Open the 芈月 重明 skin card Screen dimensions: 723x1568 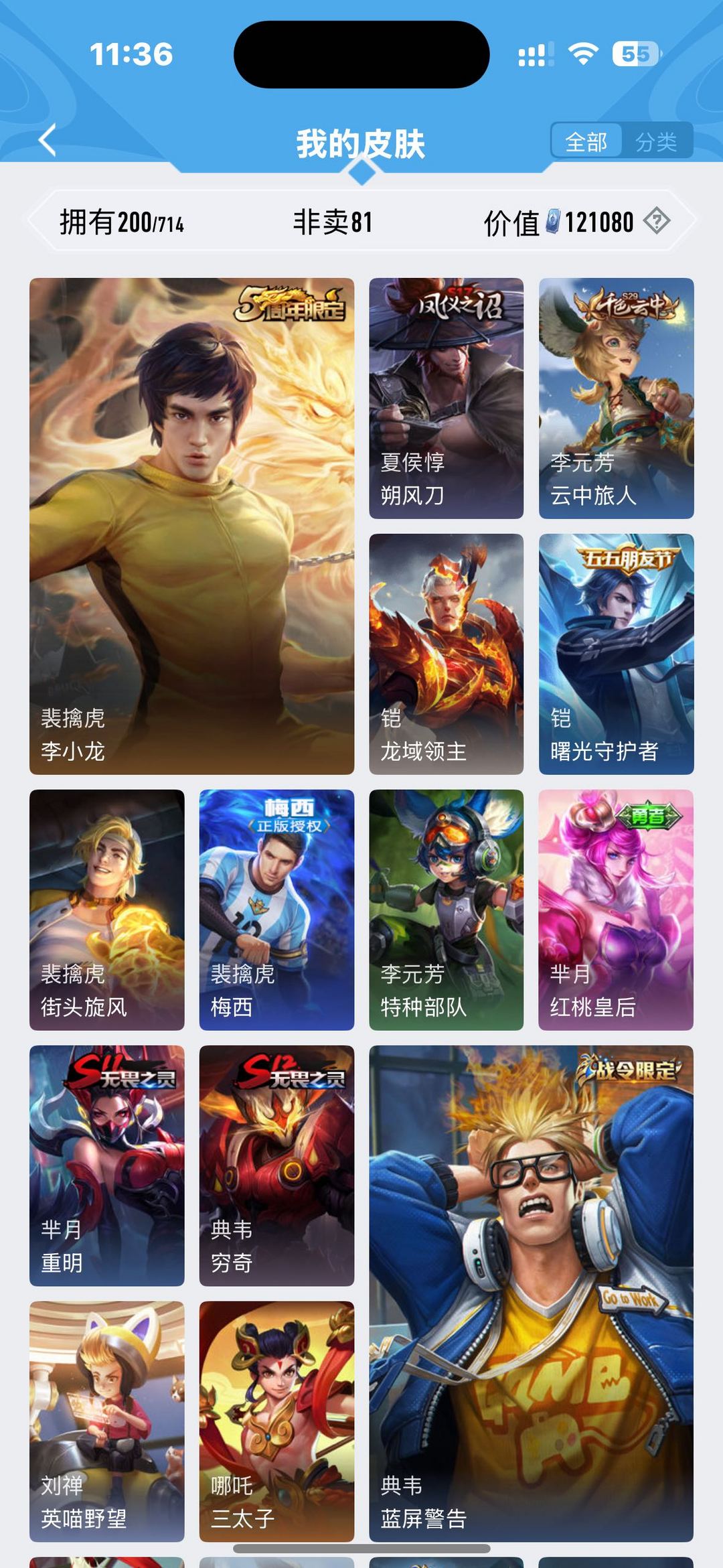click(x=107, y=1165)
